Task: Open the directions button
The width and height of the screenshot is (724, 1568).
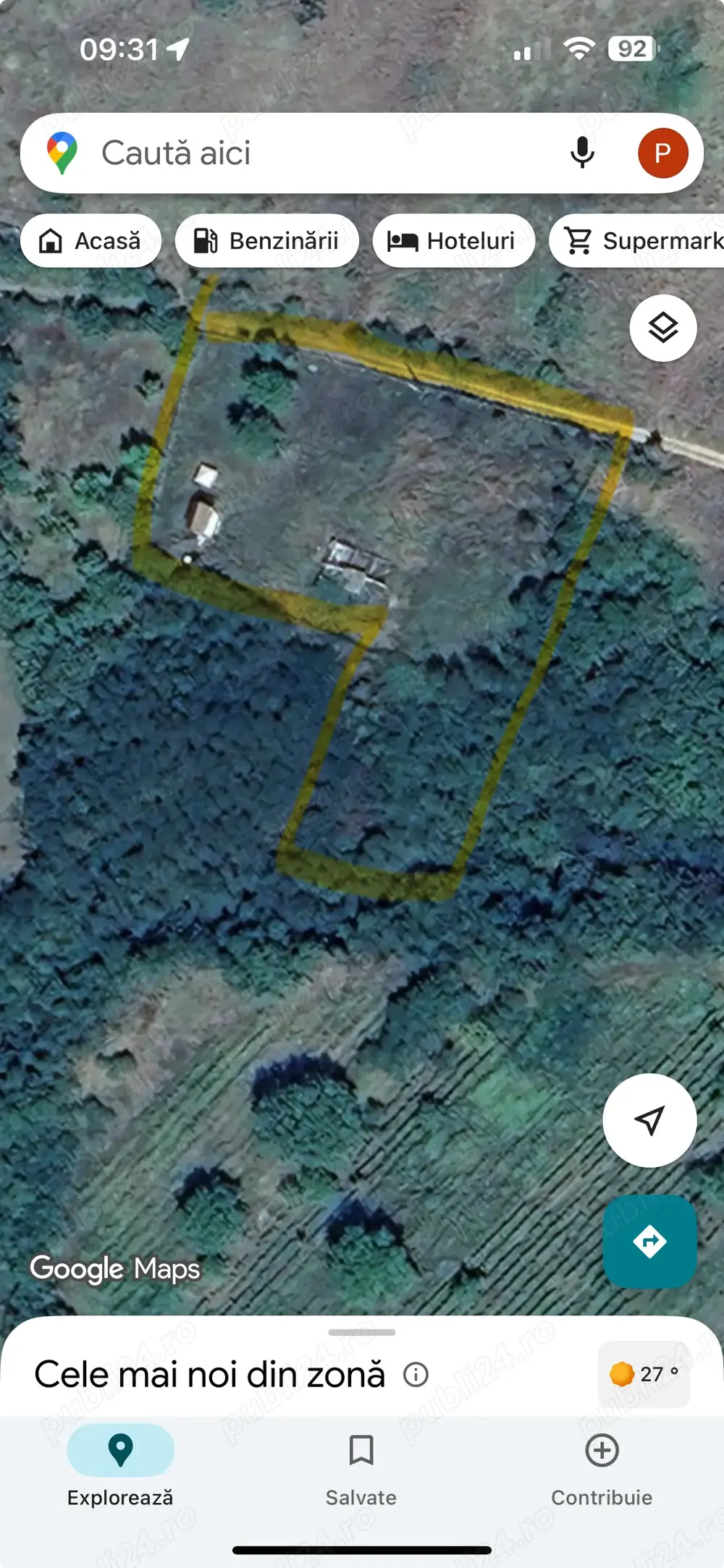Action: (649, 1241)
